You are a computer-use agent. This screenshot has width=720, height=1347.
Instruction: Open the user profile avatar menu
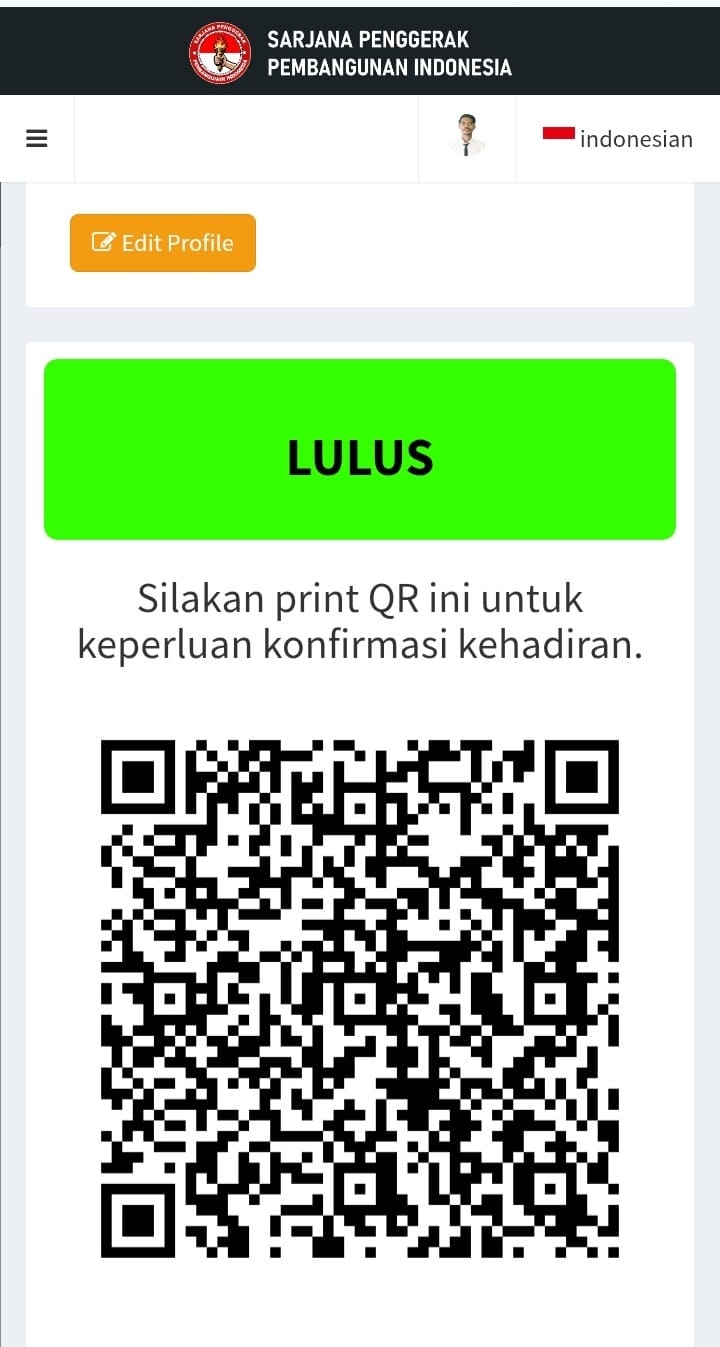point(466,137)
